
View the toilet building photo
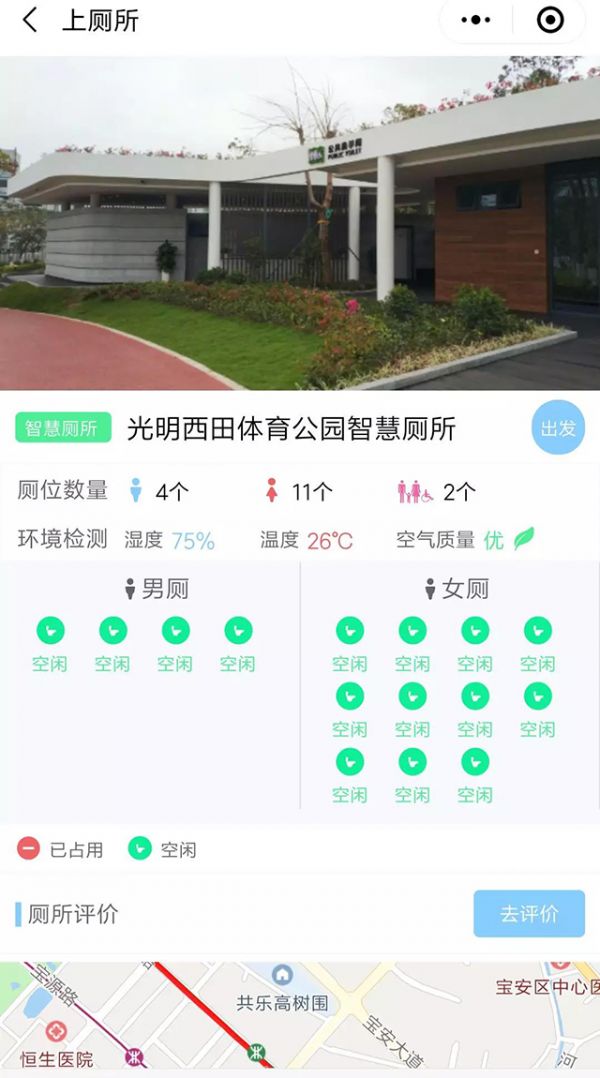300,222
